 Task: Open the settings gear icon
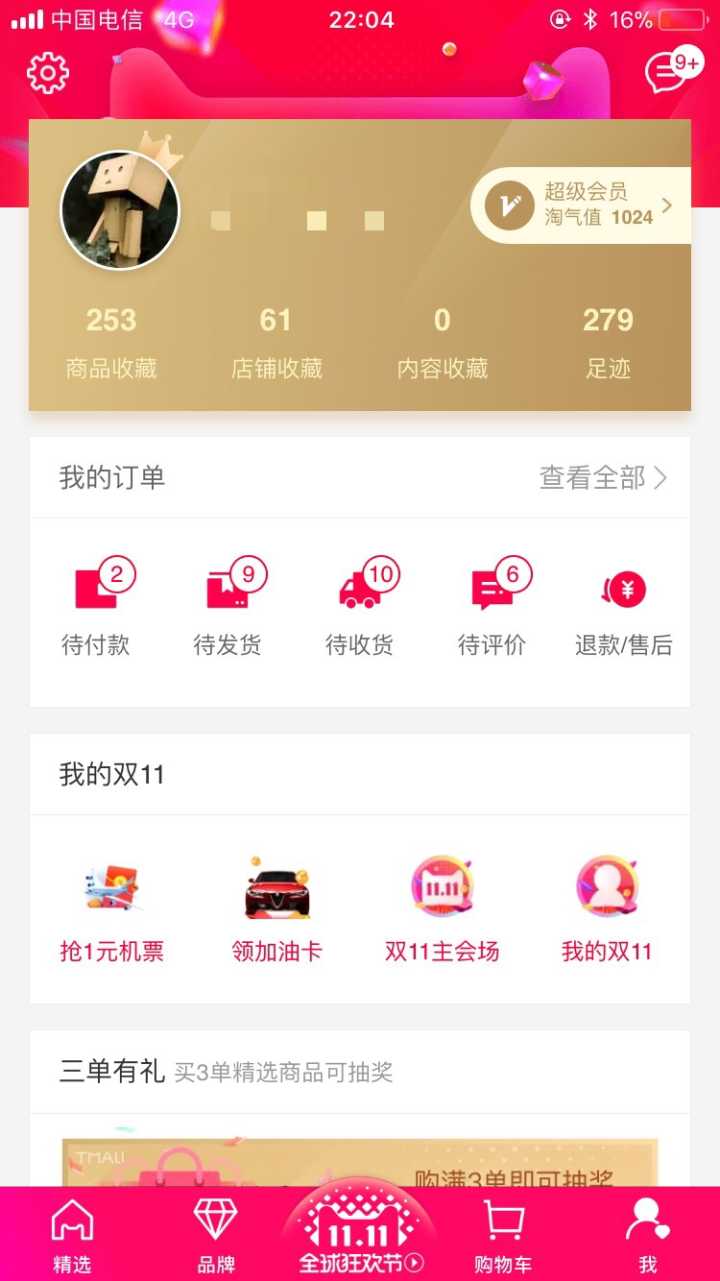coord(47,72)
